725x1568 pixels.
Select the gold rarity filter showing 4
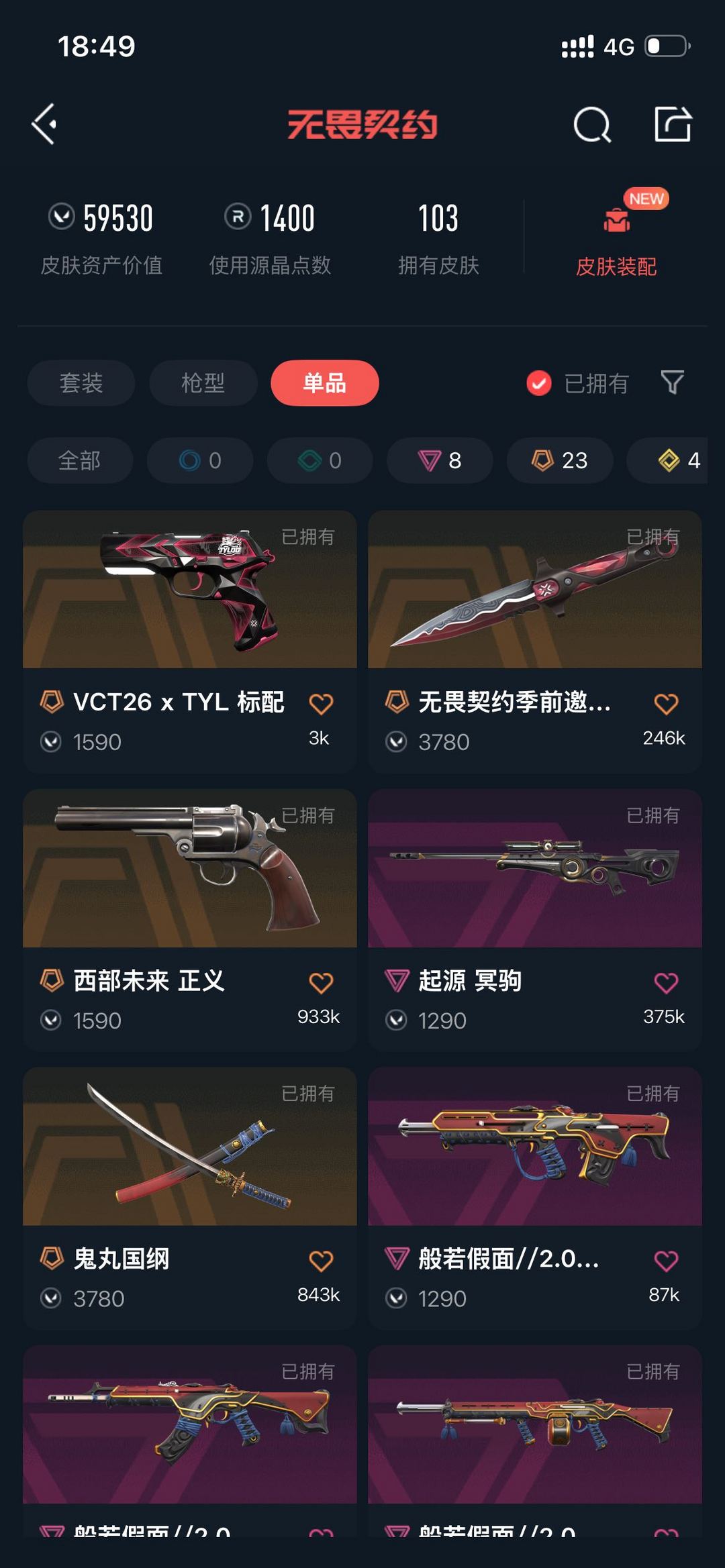pos(671,461)
